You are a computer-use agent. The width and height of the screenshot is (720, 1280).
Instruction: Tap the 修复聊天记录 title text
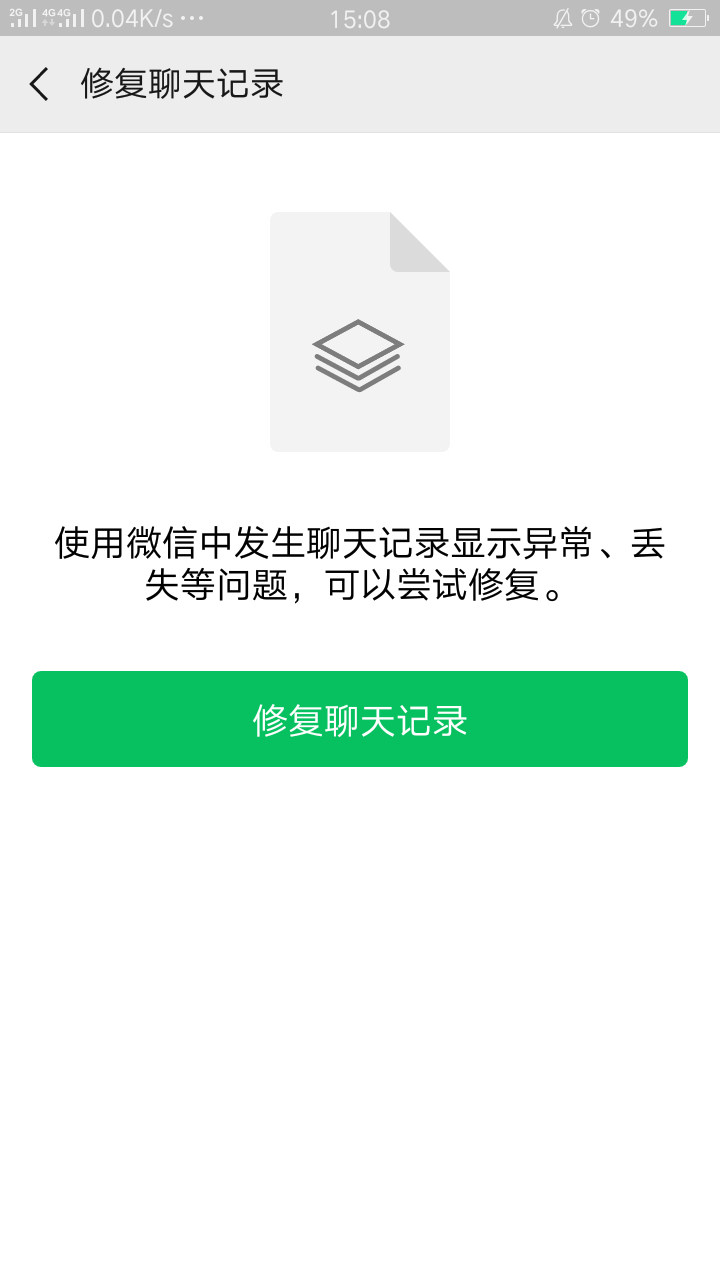[181, 84]
